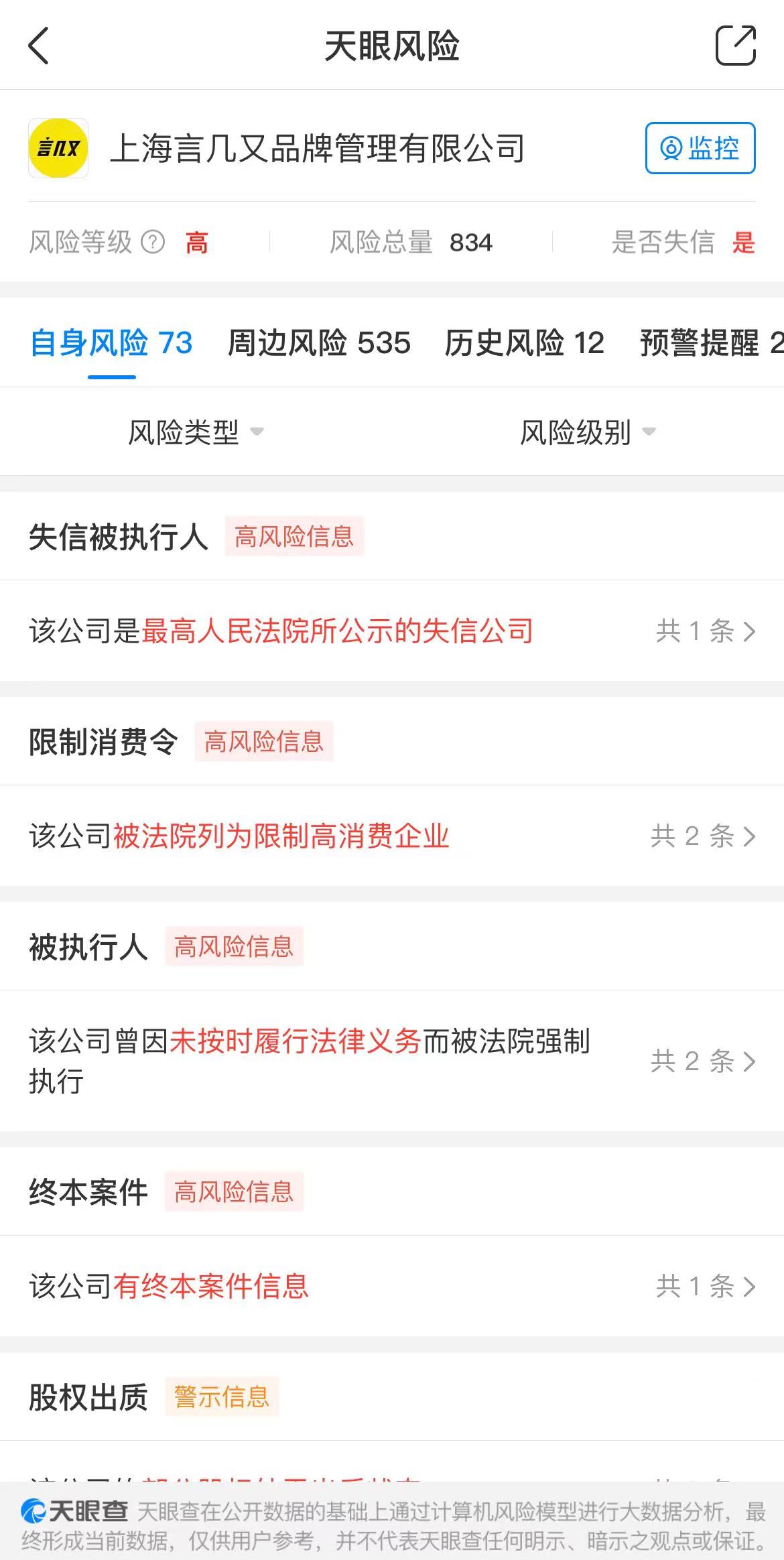784x1560 pixels.
Task: Go back from 天眼风险 page
Action: 39,46
